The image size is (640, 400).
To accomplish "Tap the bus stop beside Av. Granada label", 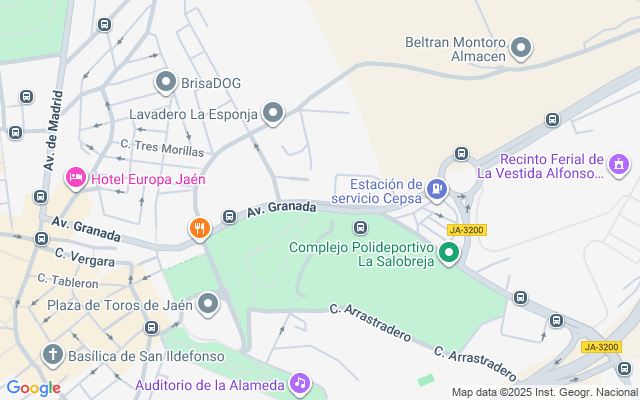I will click(229, 215).
